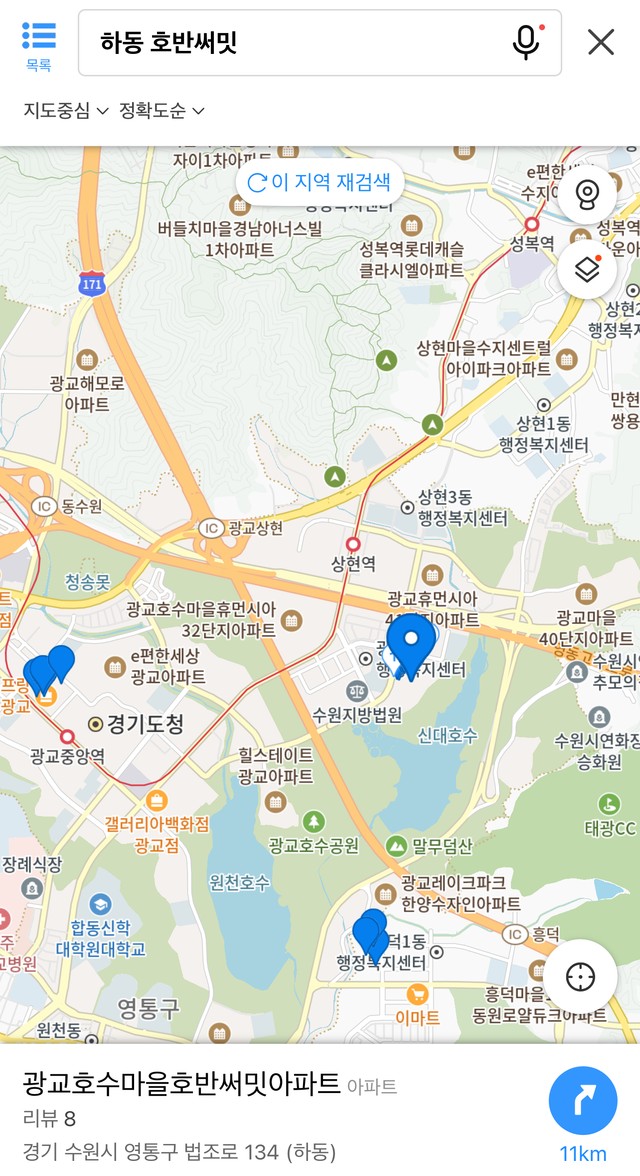Open the map layers button
The height and width of the screenshot is (1176, 640).
[x=586, y=269]
